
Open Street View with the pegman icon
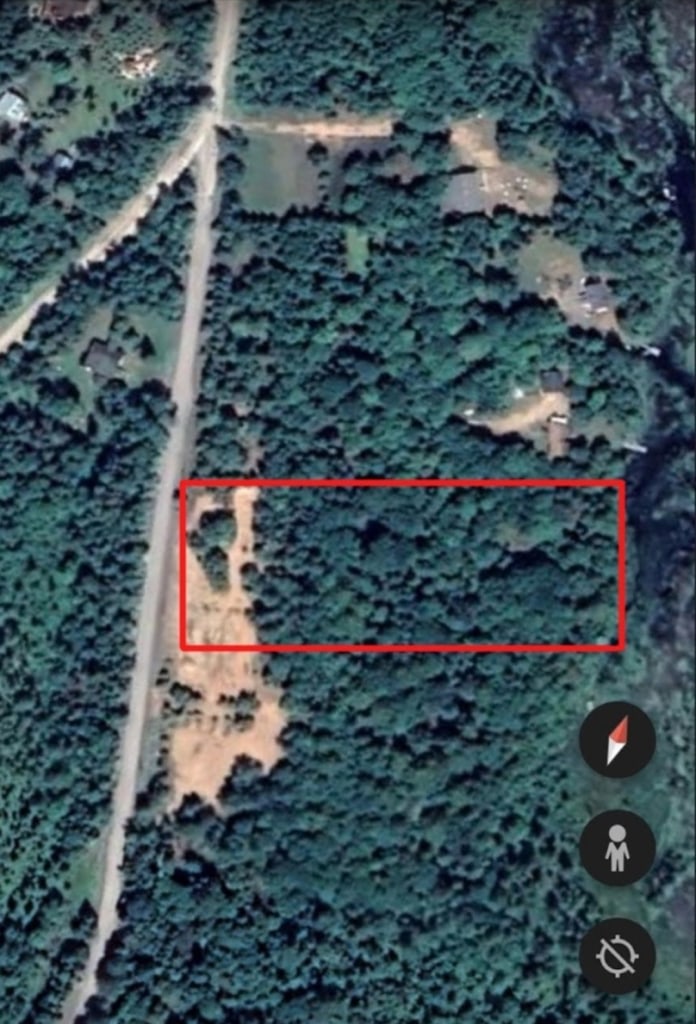pyautogui.click(x=617, y=848)
